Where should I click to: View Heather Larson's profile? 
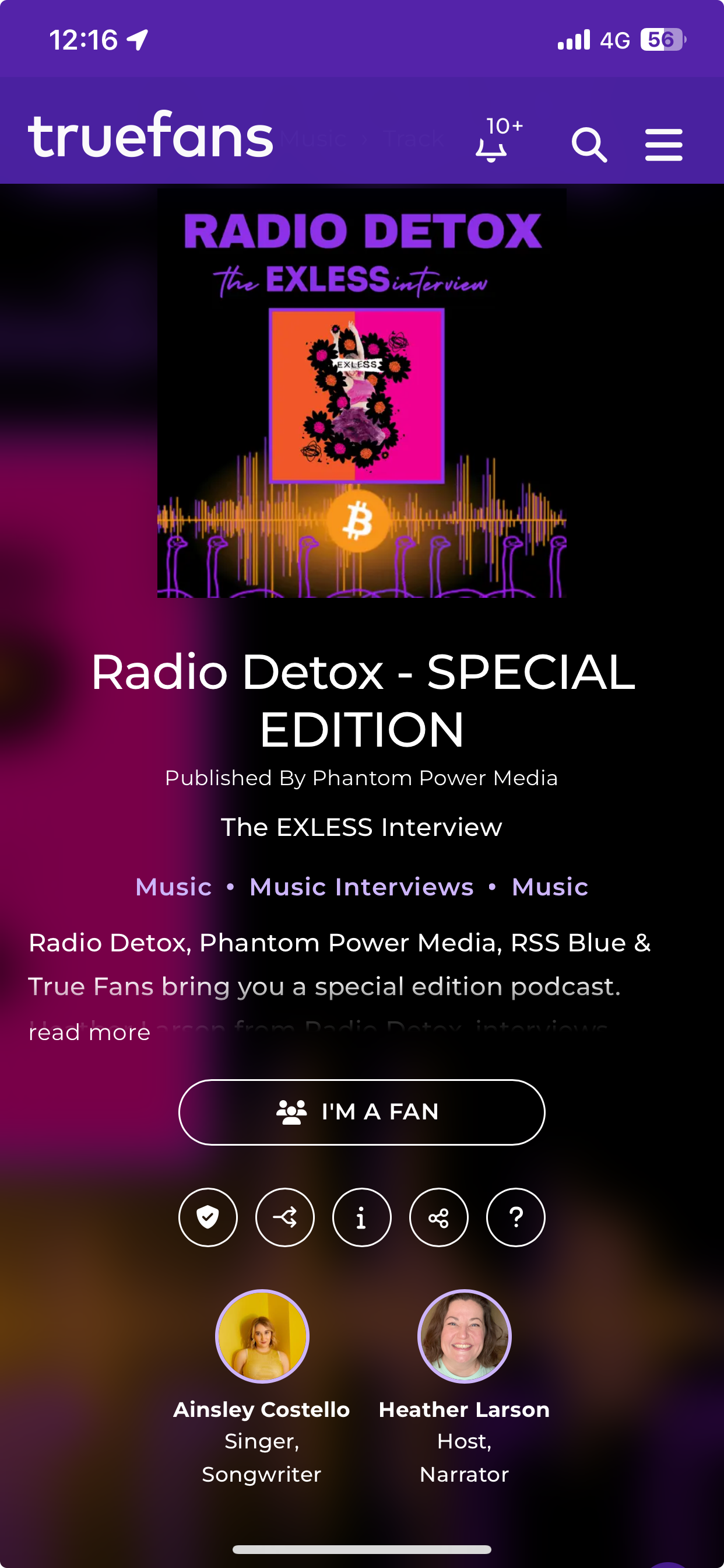464,1336
